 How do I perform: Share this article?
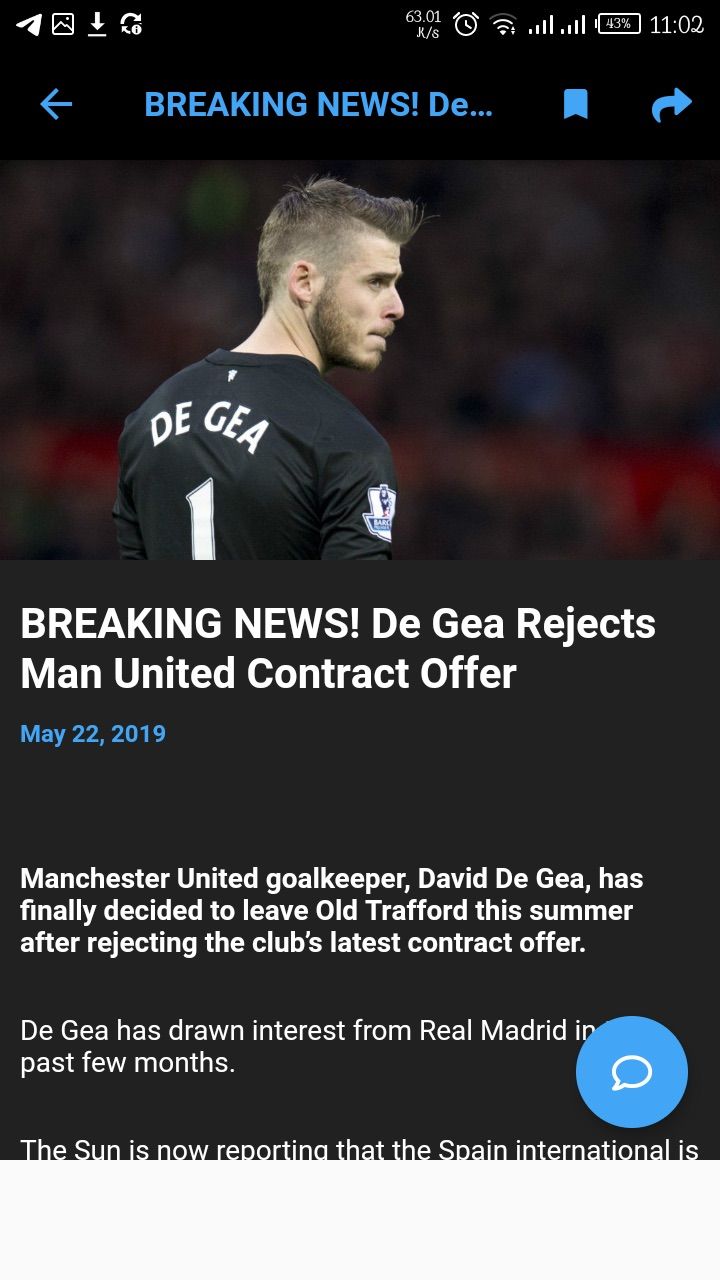click(x=671, y=104)
